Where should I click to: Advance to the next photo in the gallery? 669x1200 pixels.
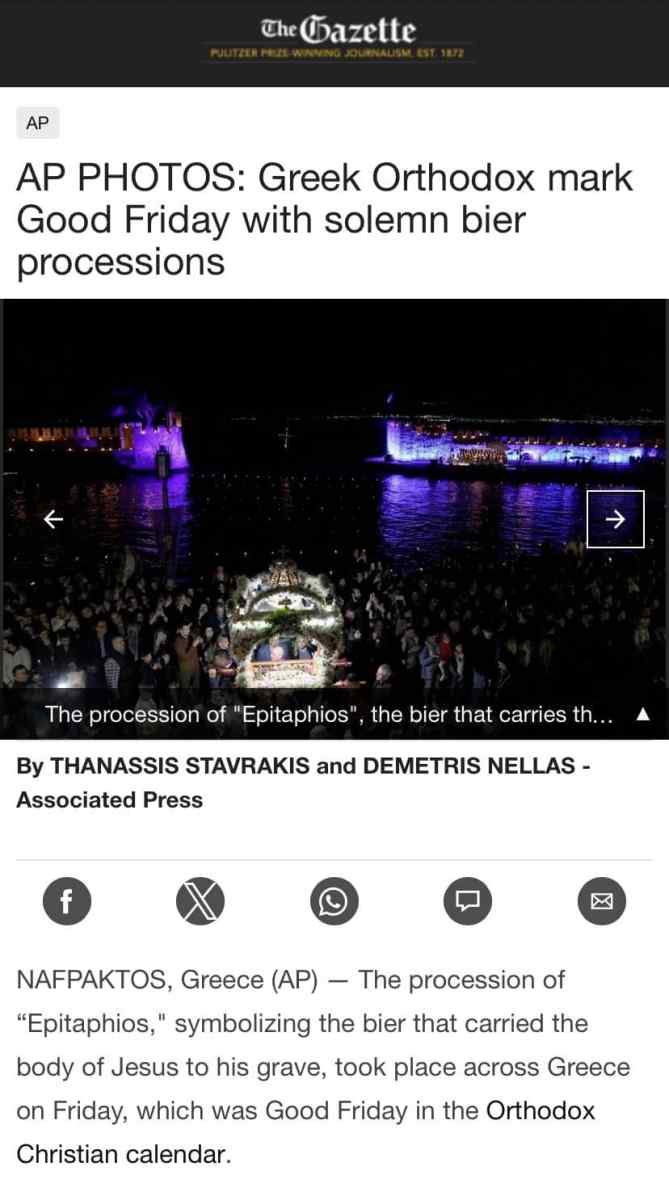click(615, 519)
